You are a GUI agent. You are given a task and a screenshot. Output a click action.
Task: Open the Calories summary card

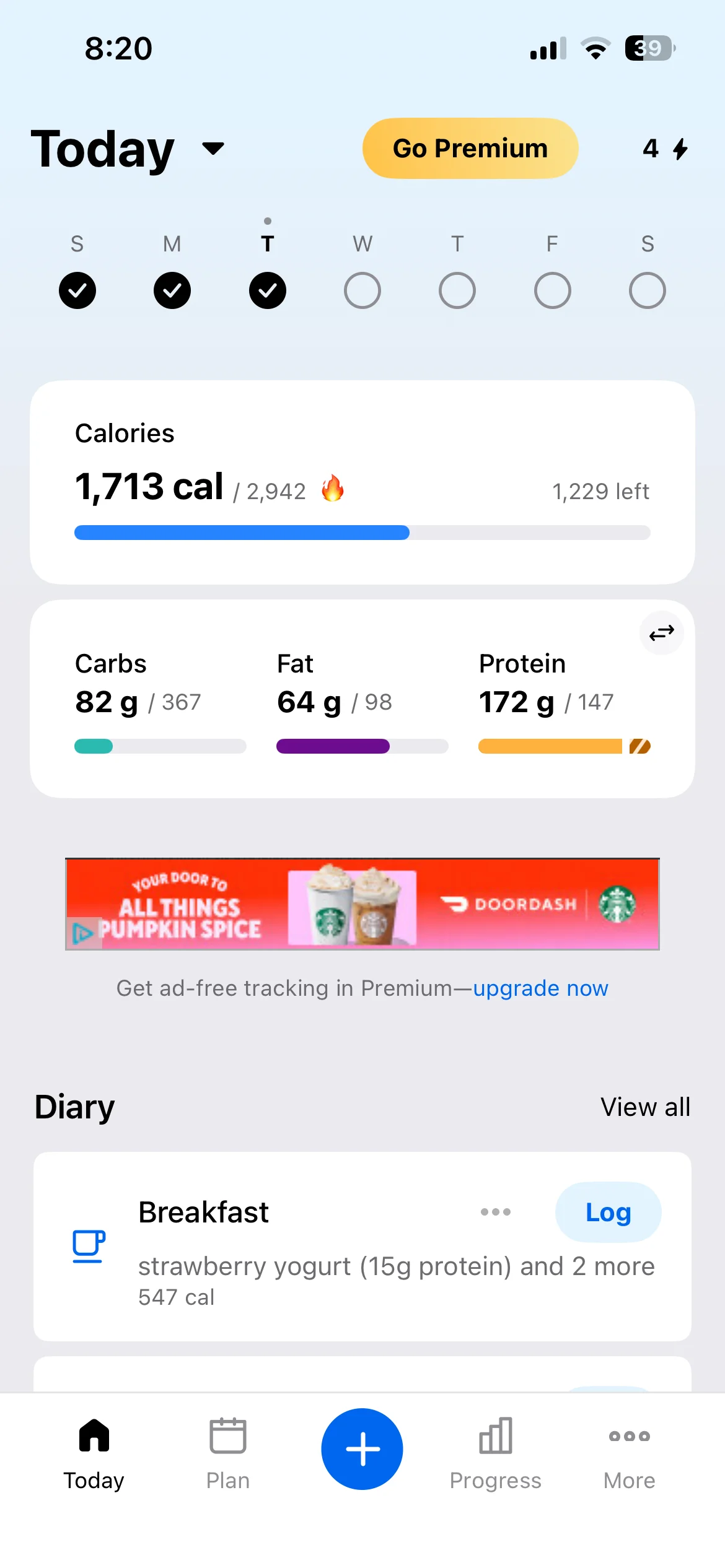tap(362, 482)
